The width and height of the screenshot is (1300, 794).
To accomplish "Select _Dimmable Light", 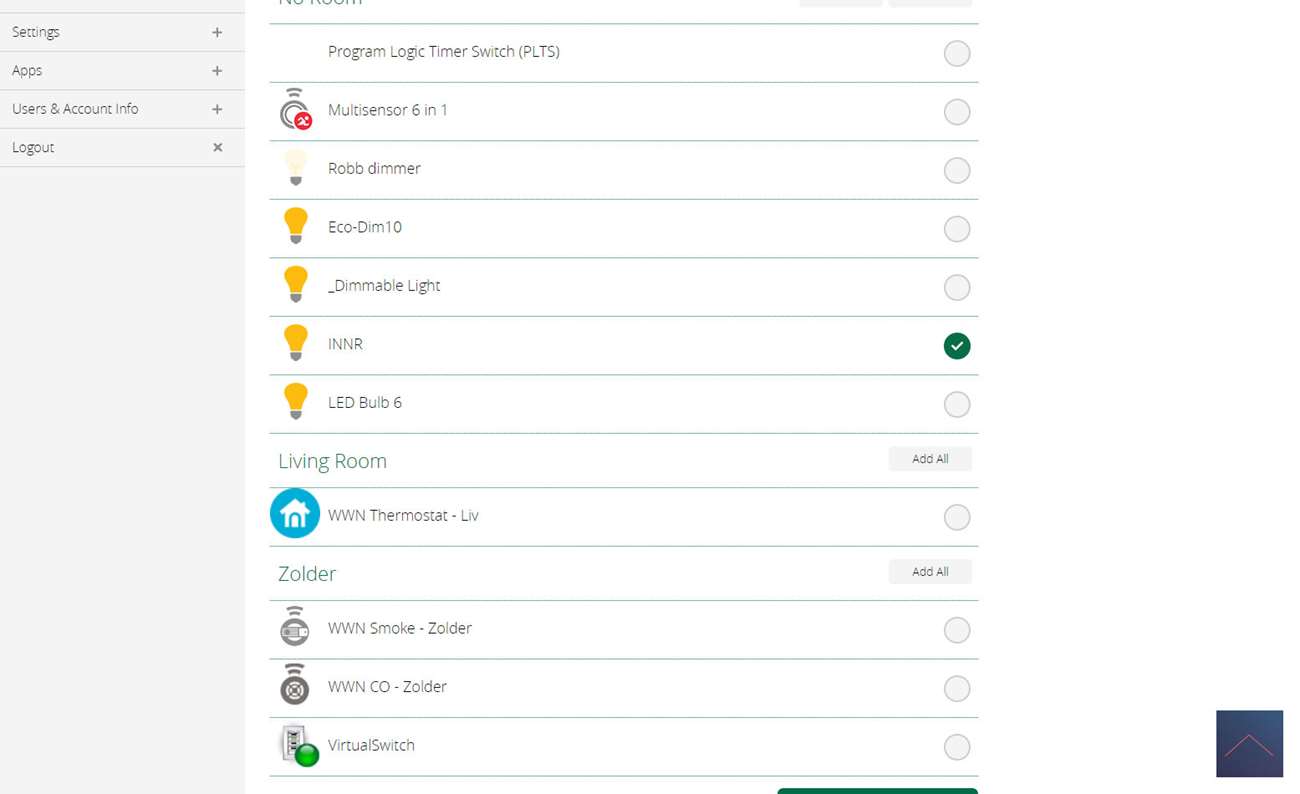I will tap(957, 287).
